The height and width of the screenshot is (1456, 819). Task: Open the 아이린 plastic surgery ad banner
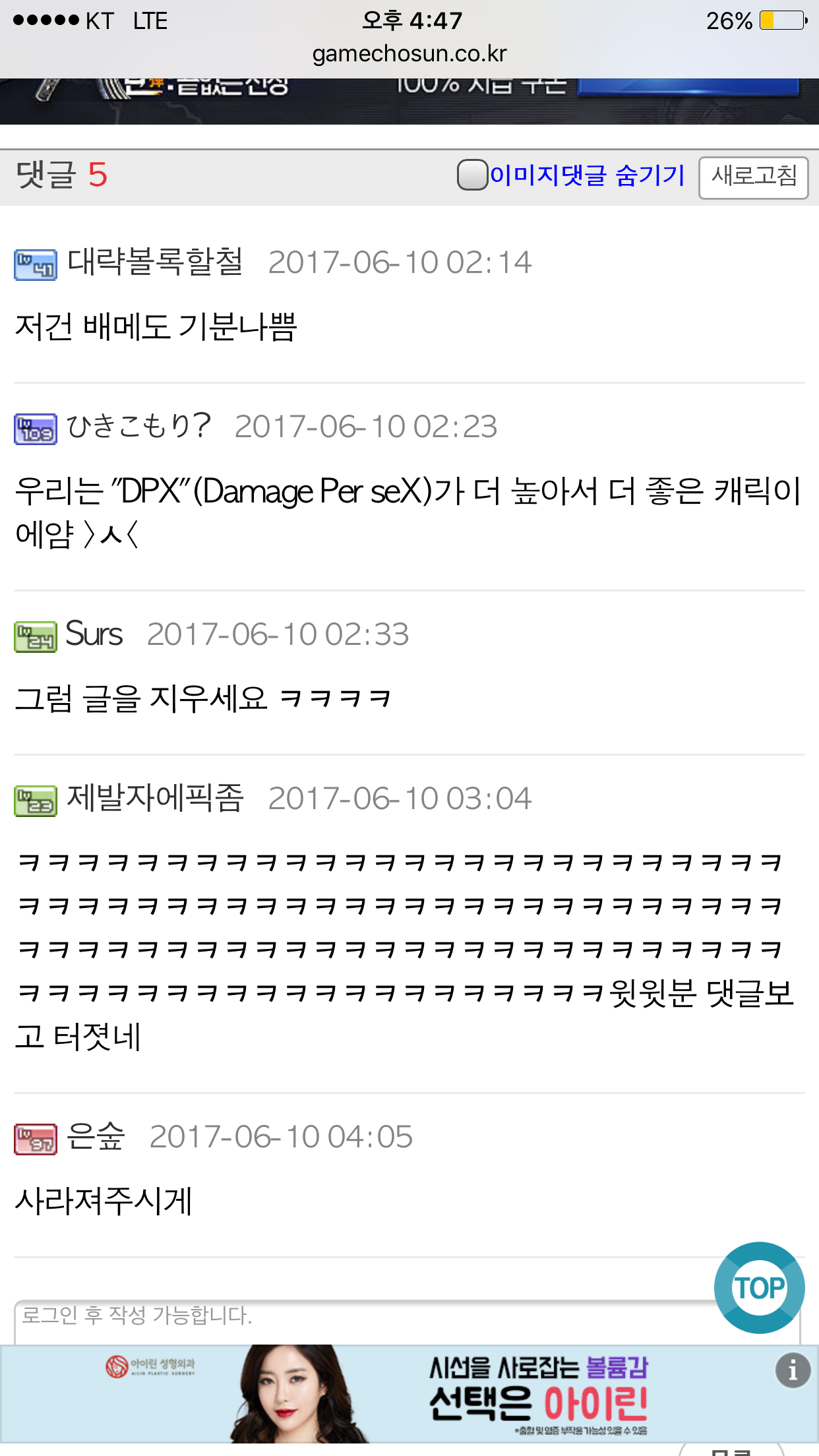pyautogui.click(x=409, y=1393)
